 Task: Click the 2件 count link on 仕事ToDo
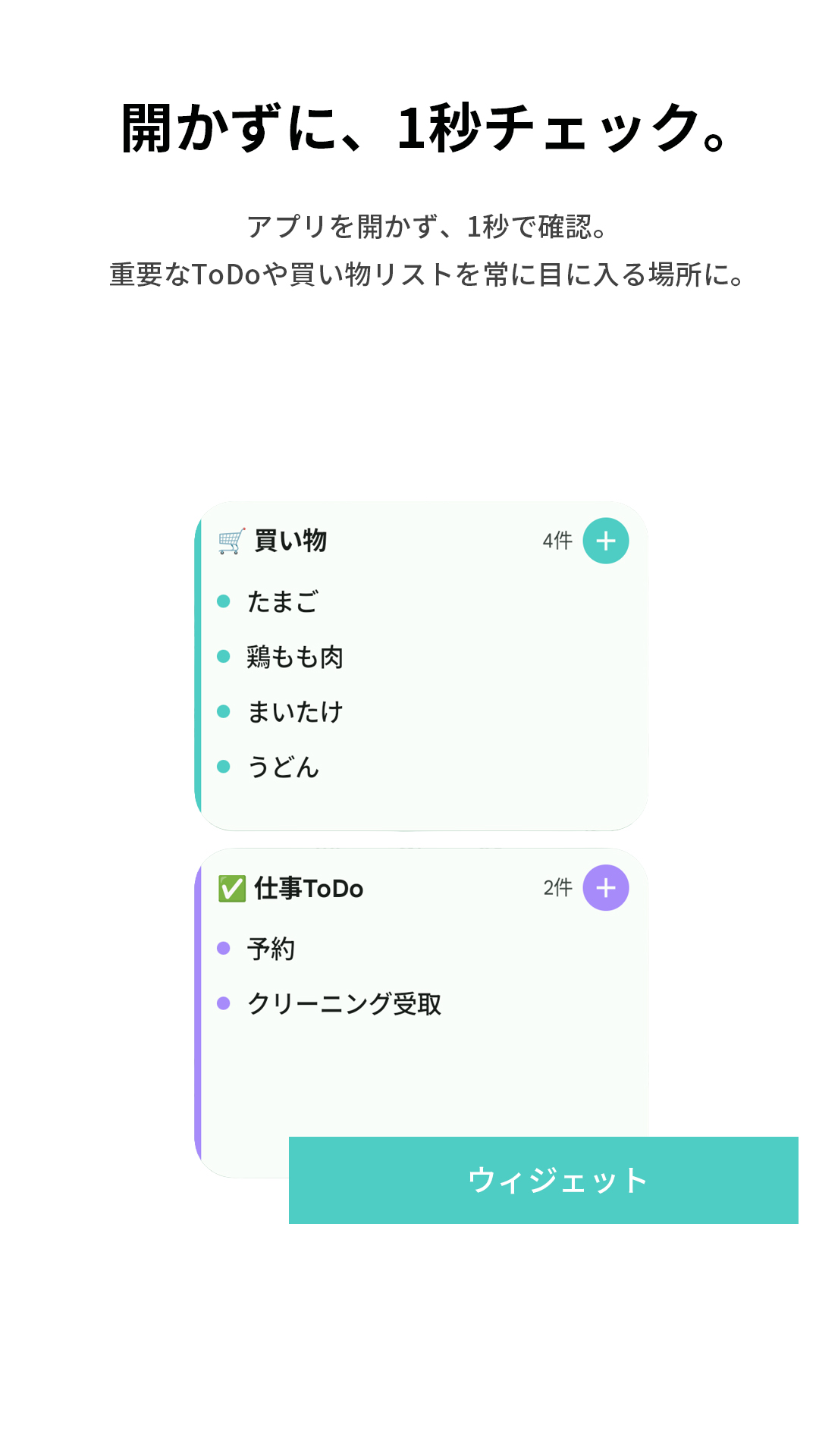[556, 887]
